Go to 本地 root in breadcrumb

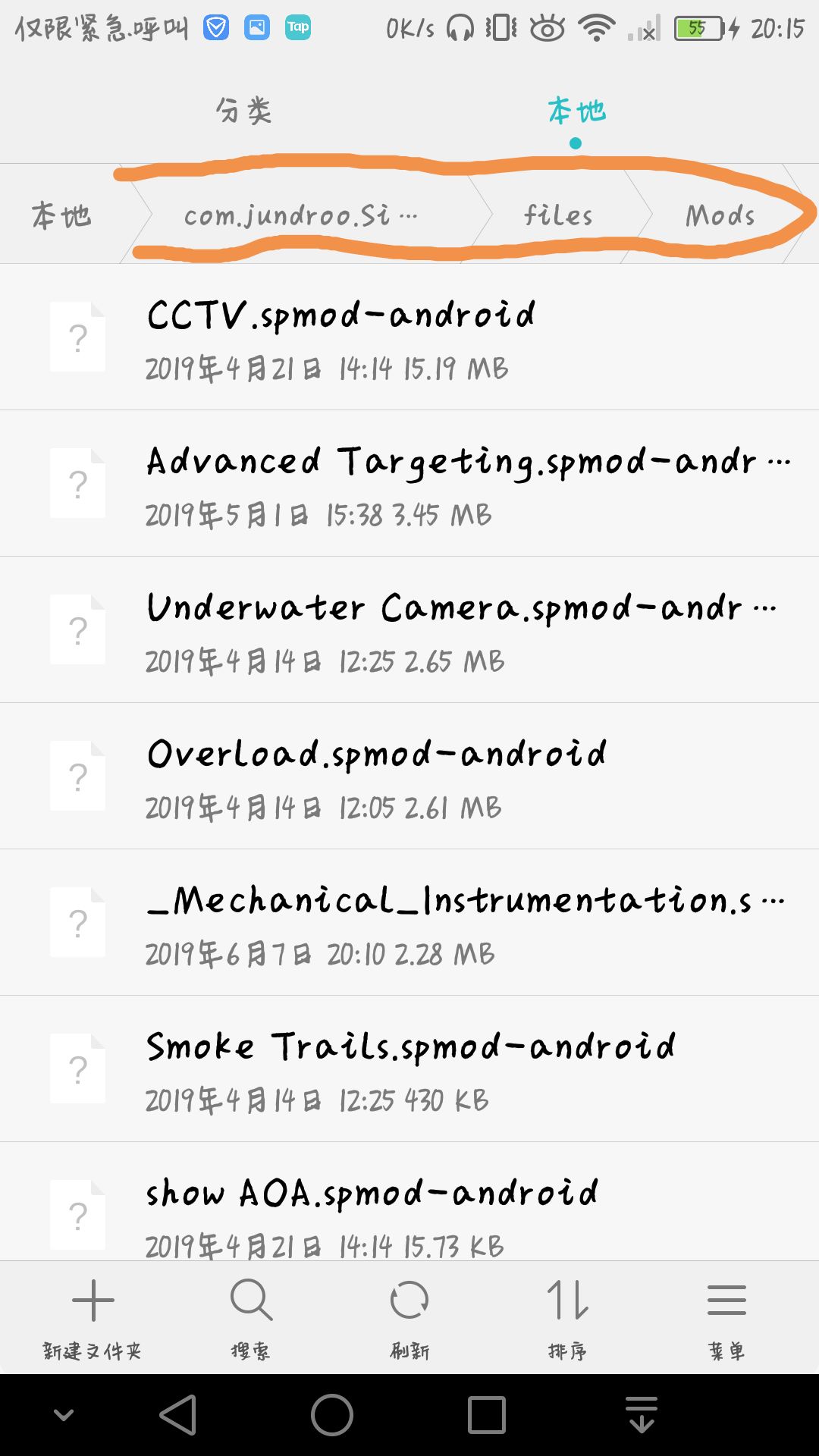tap(61, 216)
